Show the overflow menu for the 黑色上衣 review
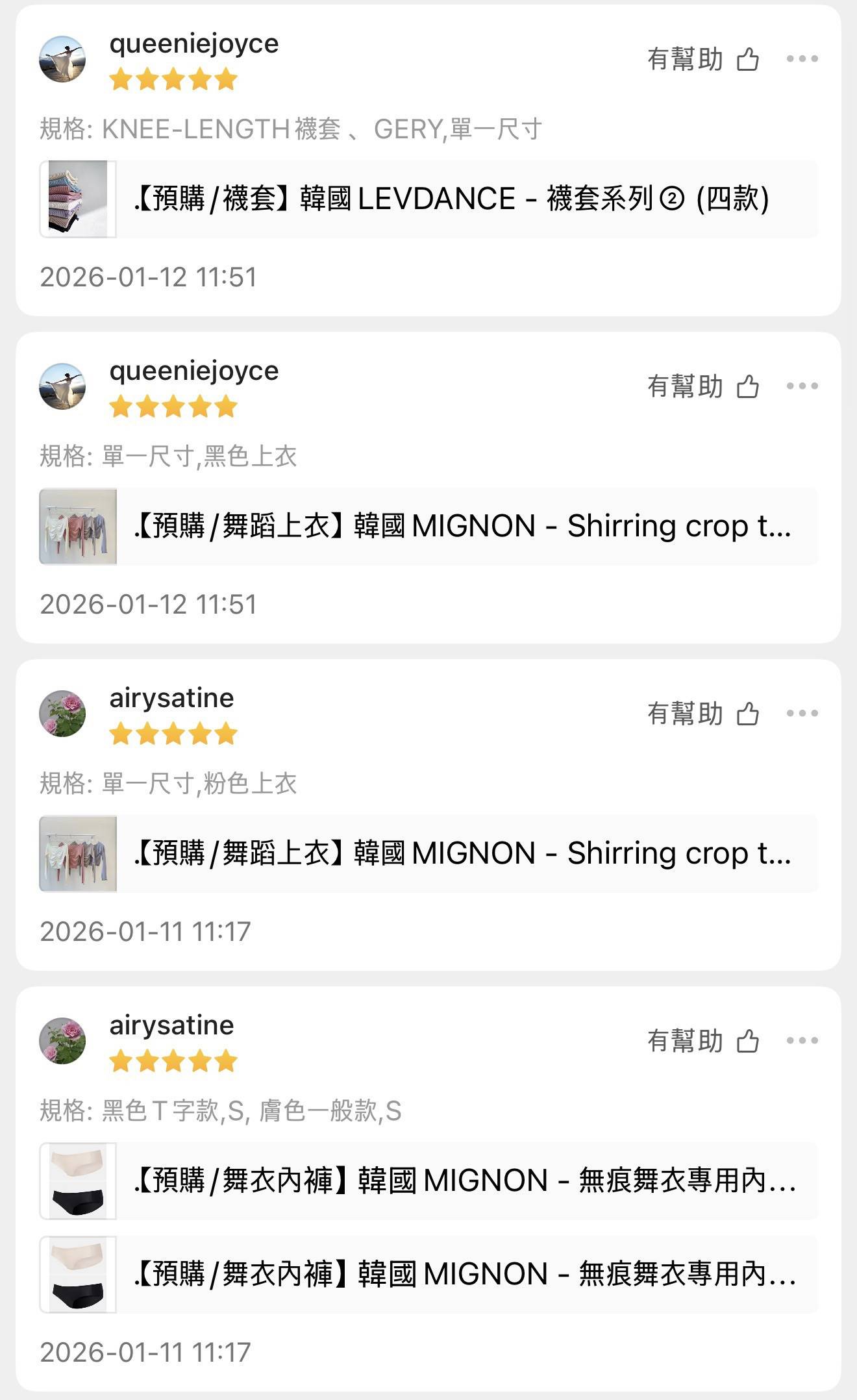Image resolution: width=857 pixels, height=1400 pixels. click(802, 386)
